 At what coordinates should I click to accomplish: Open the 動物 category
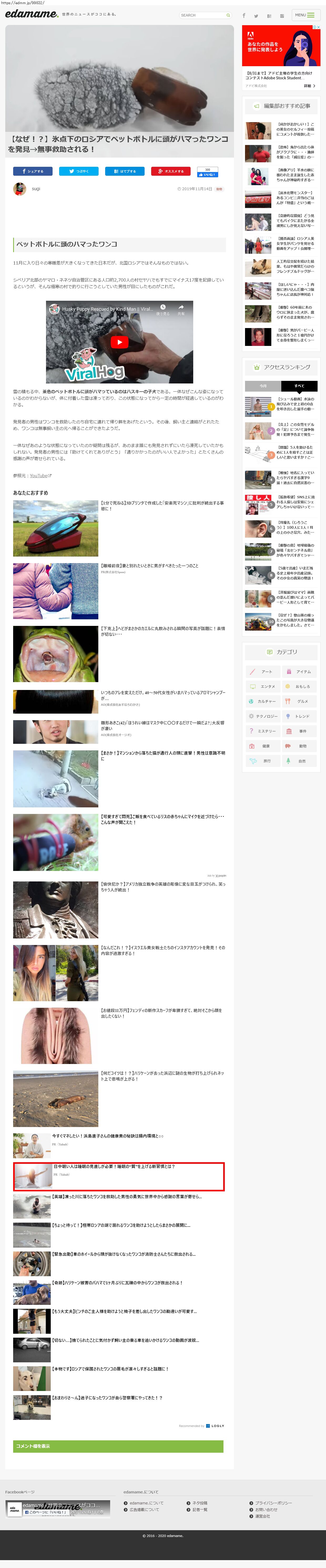tap(299, 746)
